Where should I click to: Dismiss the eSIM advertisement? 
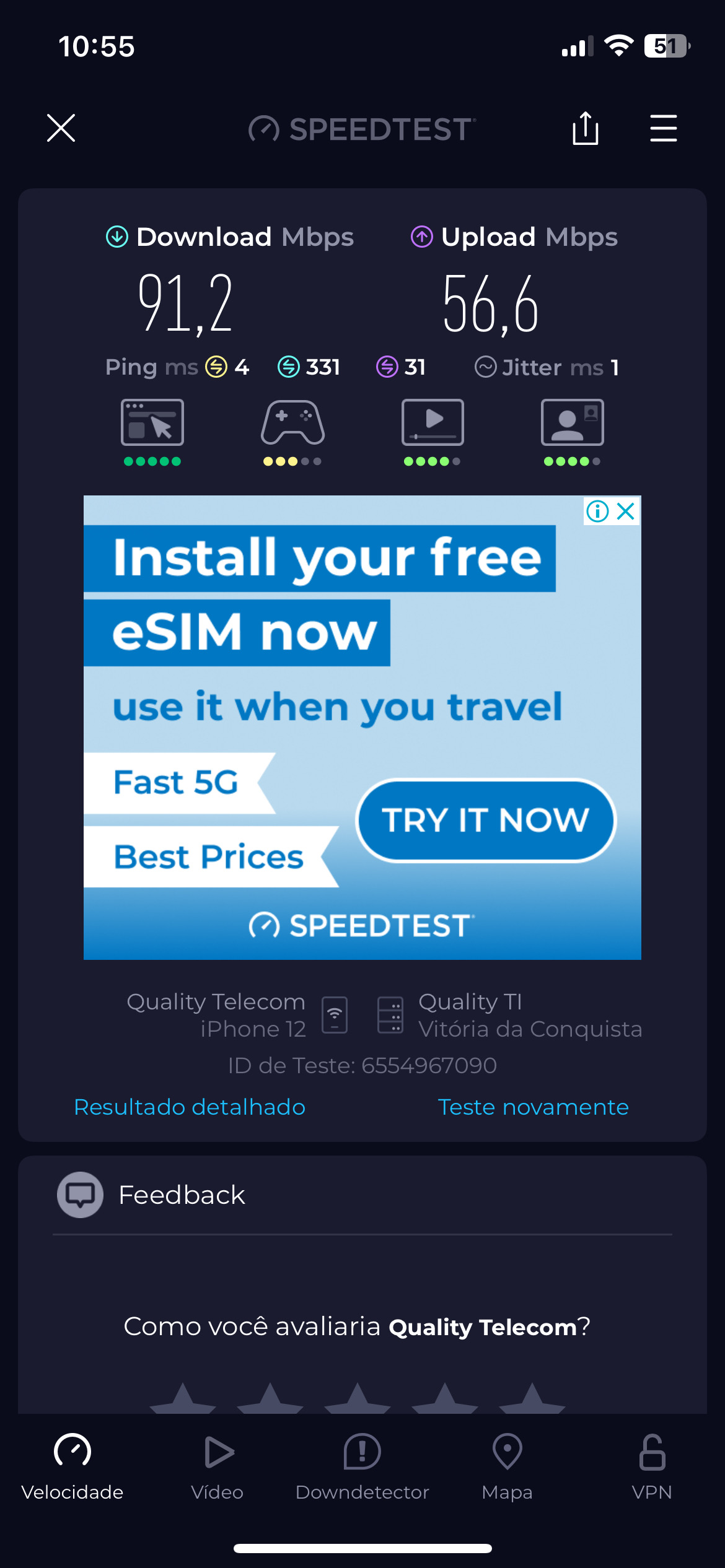pos(626,512)
